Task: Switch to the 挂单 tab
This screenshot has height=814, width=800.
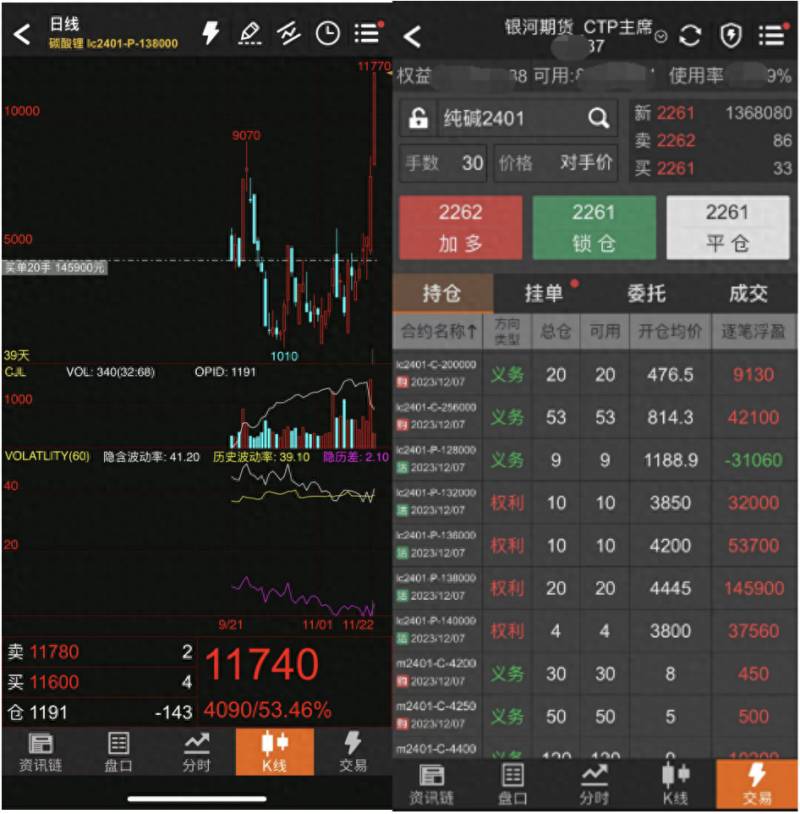Action: click(546, 293)
